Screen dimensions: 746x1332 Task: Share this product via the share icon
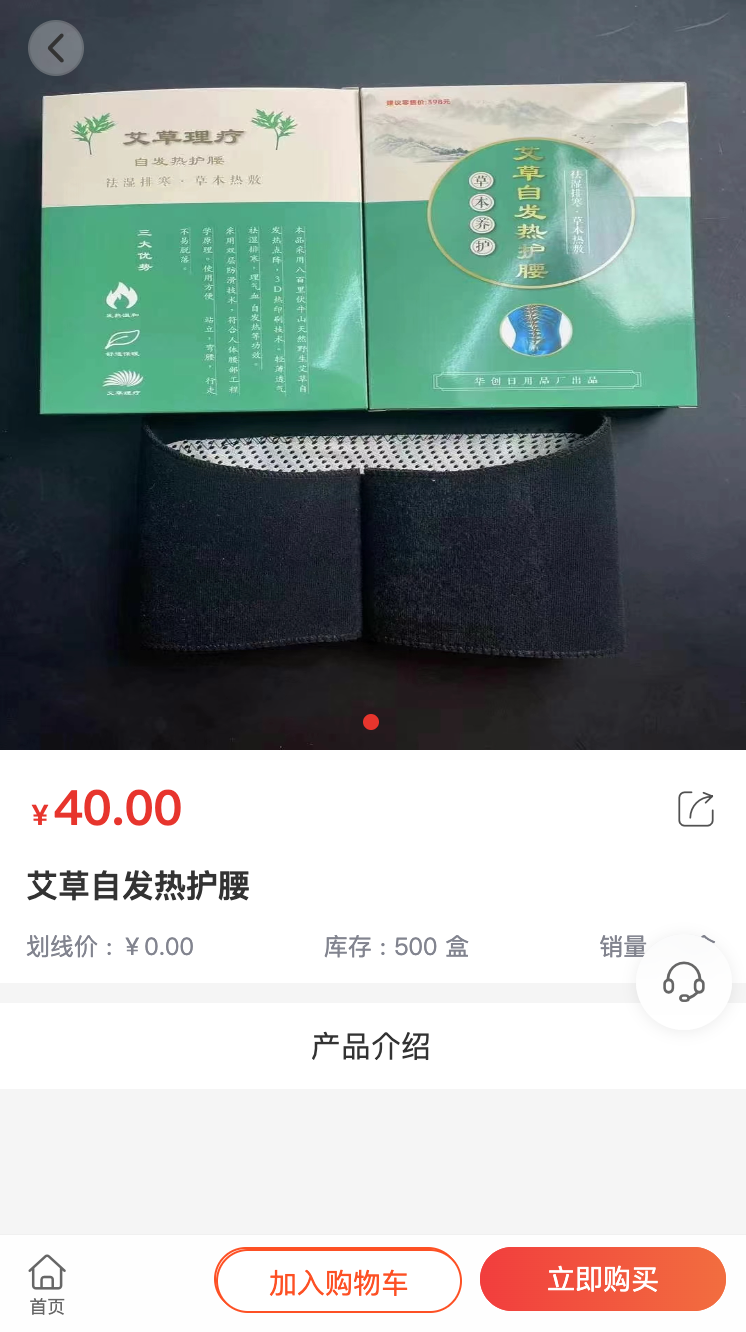tap(696, 809)
